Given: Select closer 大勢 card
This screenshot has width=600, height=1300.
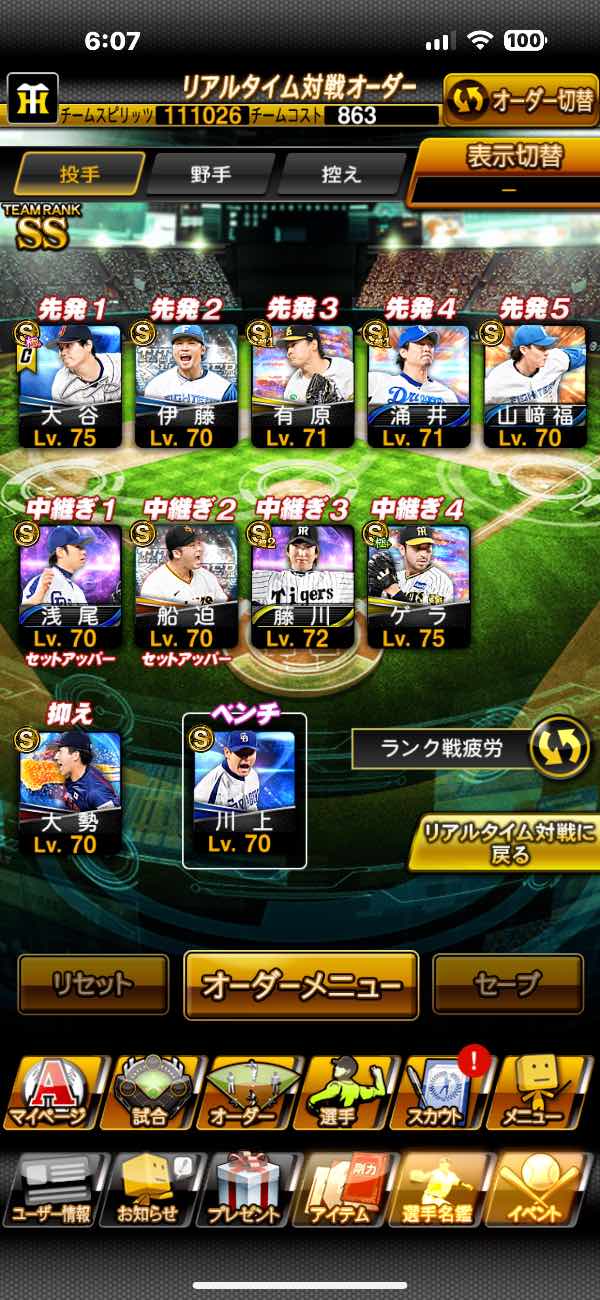Looking at the screenshot, I should point(71,790).
